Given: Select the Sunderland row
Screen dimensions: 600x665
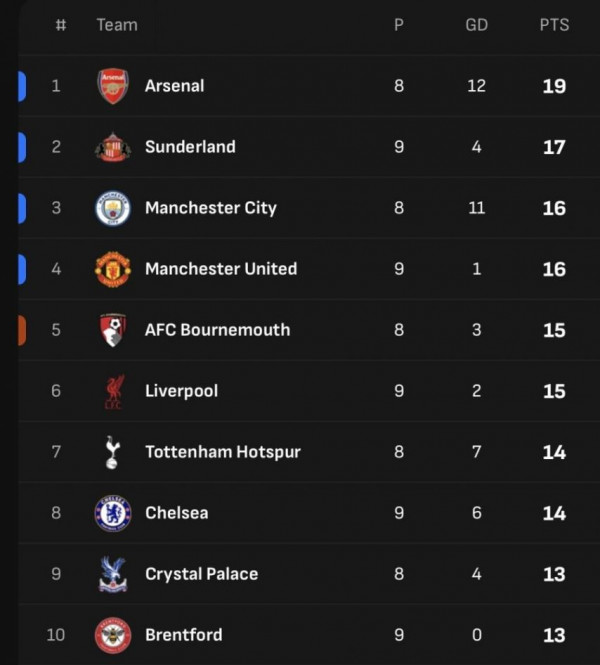Looking at the screenshot, I should tap(190, 147).
